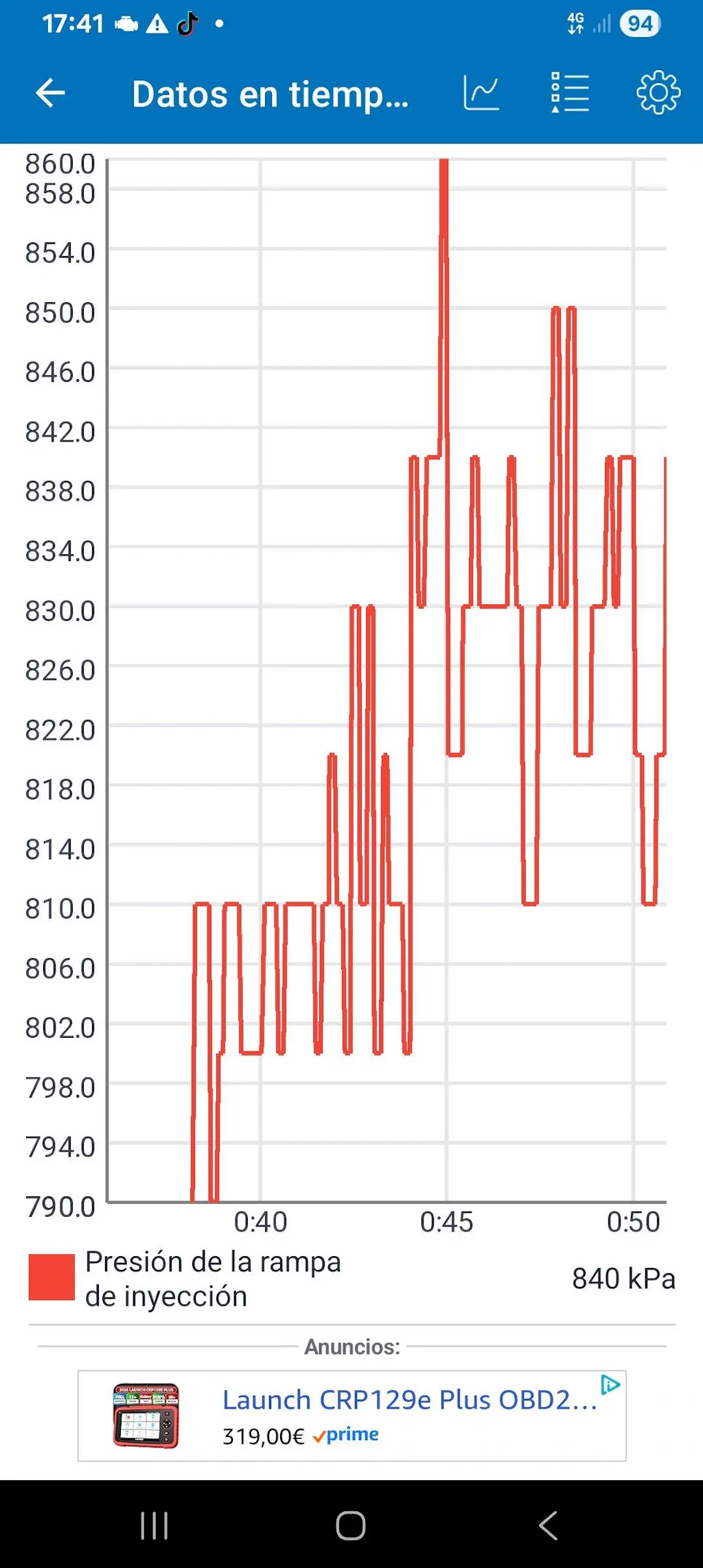This screenshot has width=703, height=1568.
Task: Open the chart view icon
Action: coord(481,93)
